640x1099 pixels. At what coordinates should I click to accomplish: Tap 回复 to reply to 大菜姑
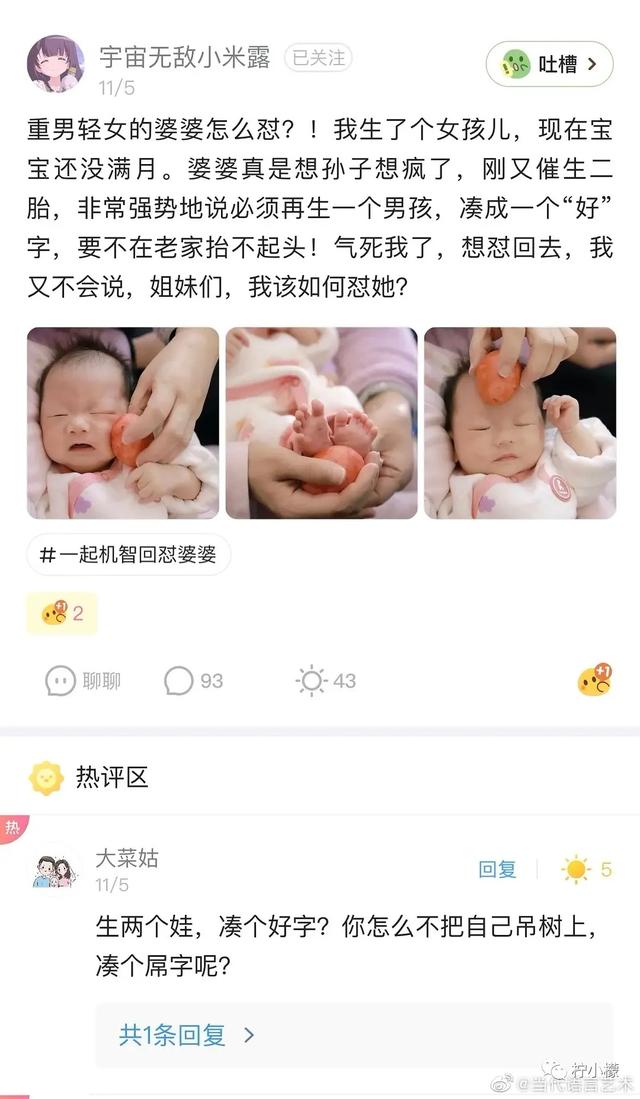(497, 870)
